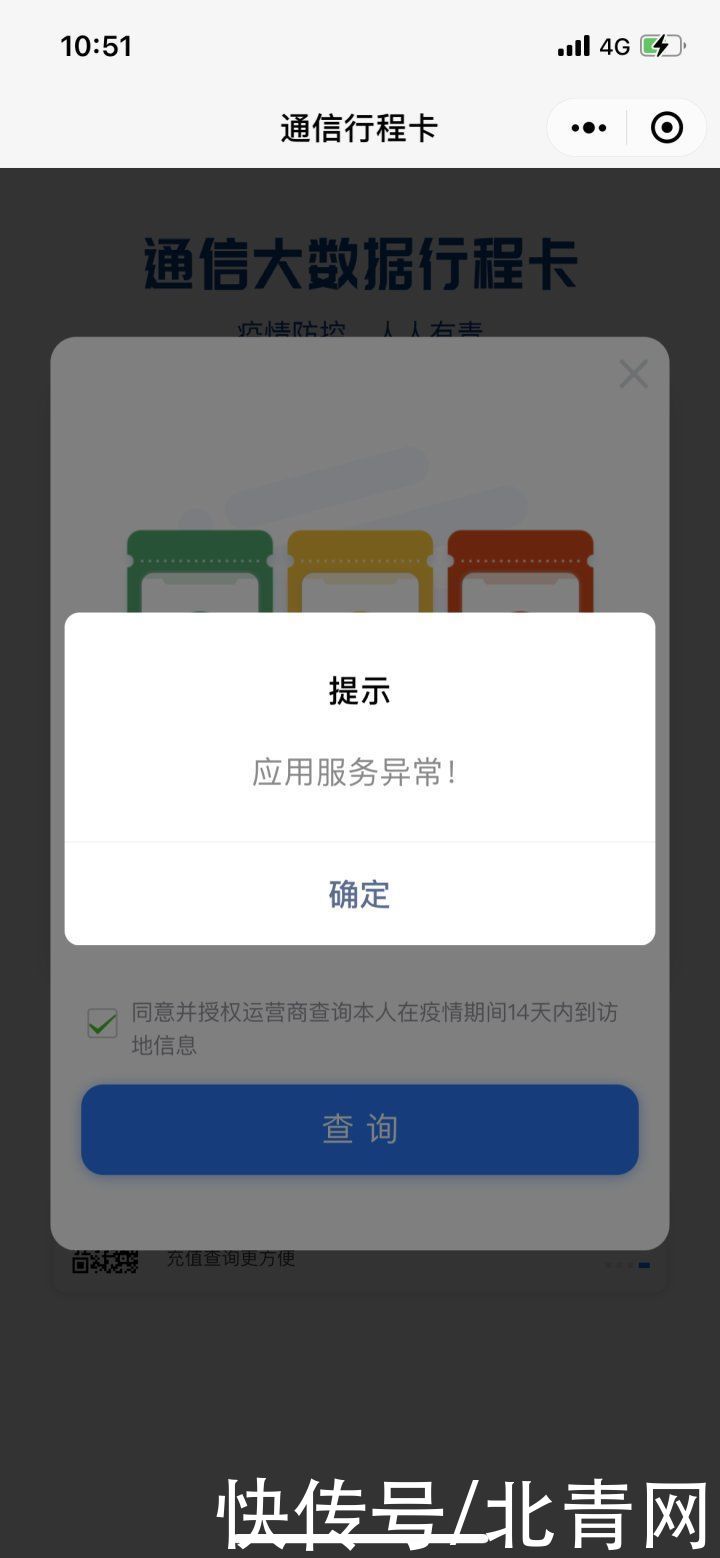Viewport: 720px width, 1558px height.
Task: Tap the carousel pagination dots indicator
Action: point(626,1263)
